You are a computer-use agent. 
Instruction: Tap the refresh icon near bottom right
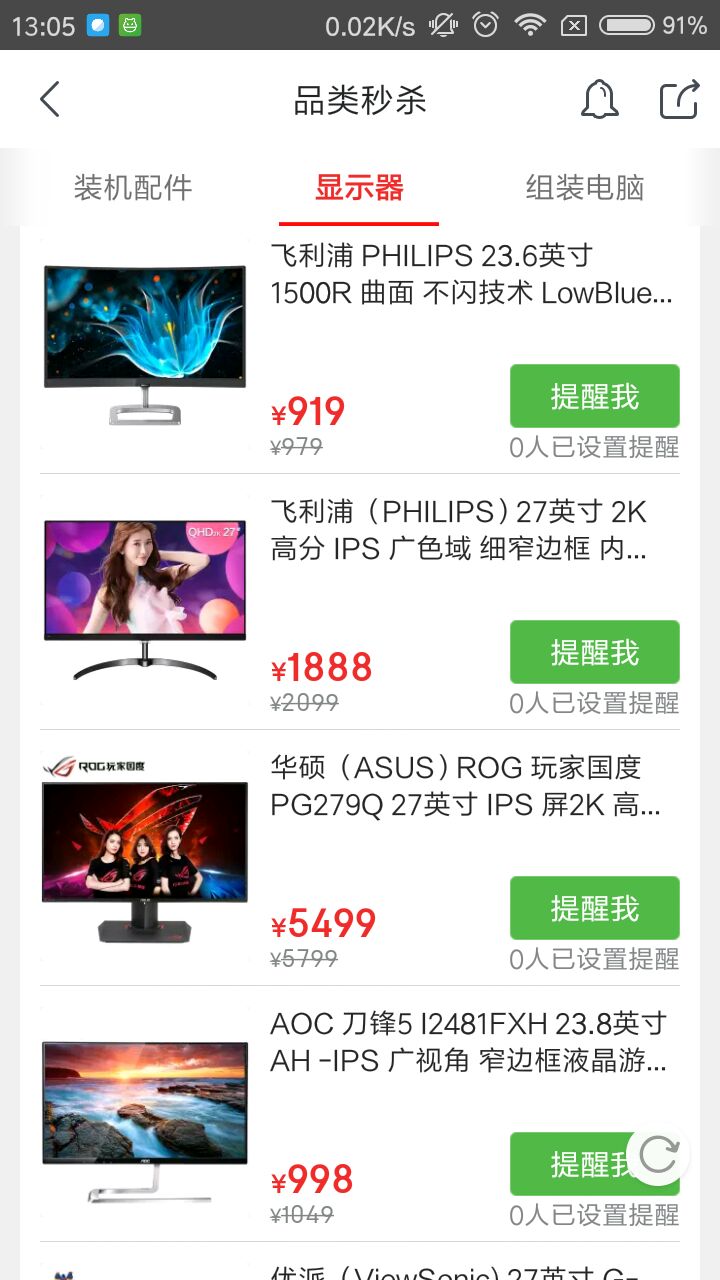(657, 1155)
